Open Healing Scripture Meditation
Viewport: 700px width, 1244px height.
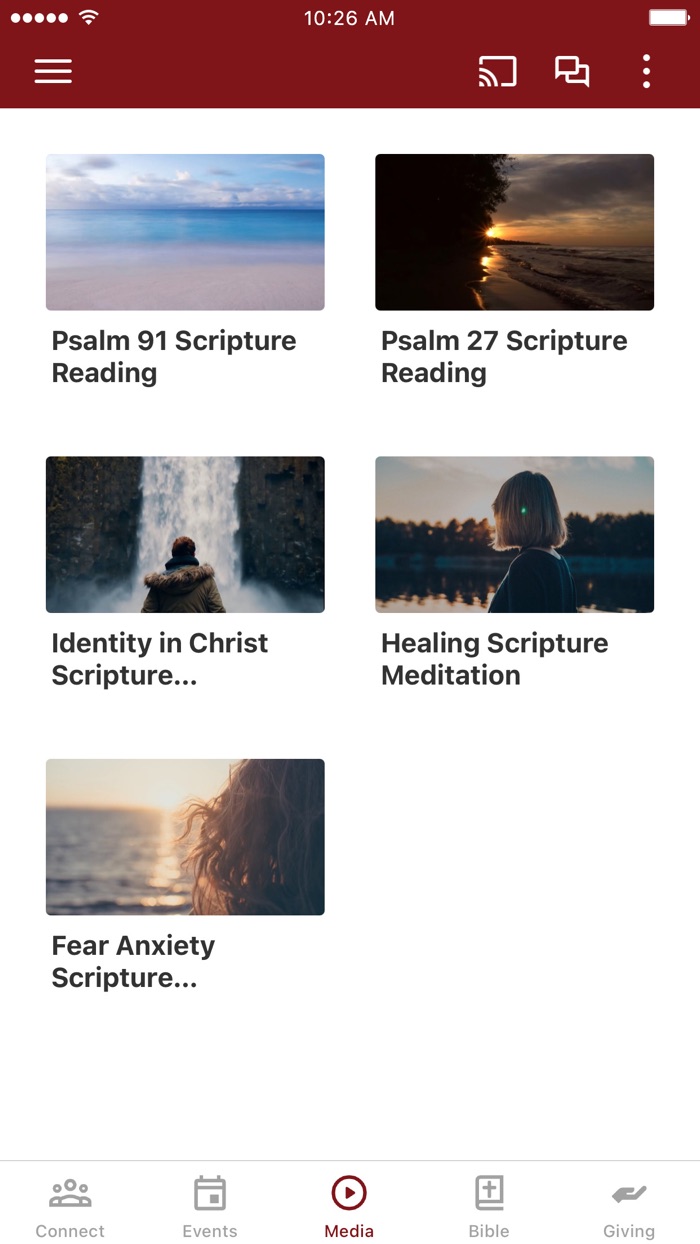click(514, 535)
